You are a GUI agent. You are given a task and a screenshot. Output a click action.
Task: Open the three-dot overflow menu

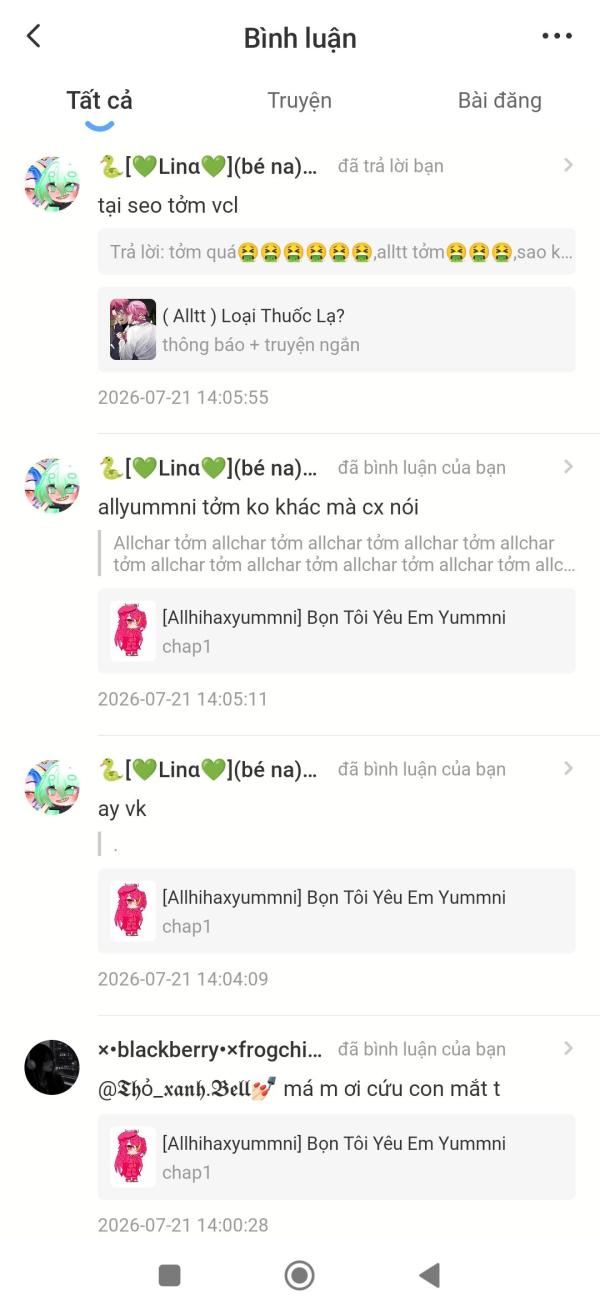click(x=557, y=37)
